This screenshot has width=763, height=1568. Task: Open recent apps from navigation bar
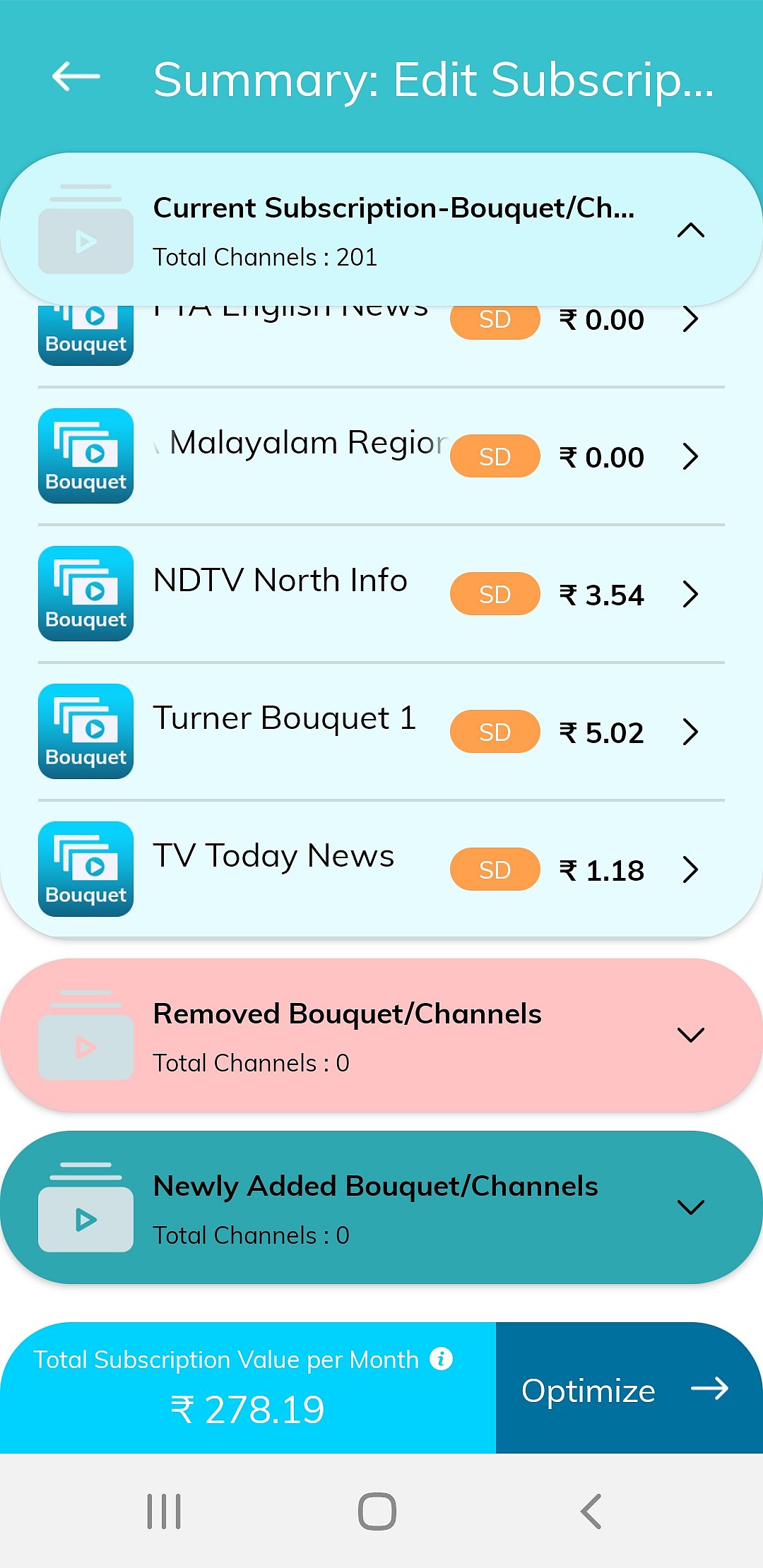pos(164,1511)
